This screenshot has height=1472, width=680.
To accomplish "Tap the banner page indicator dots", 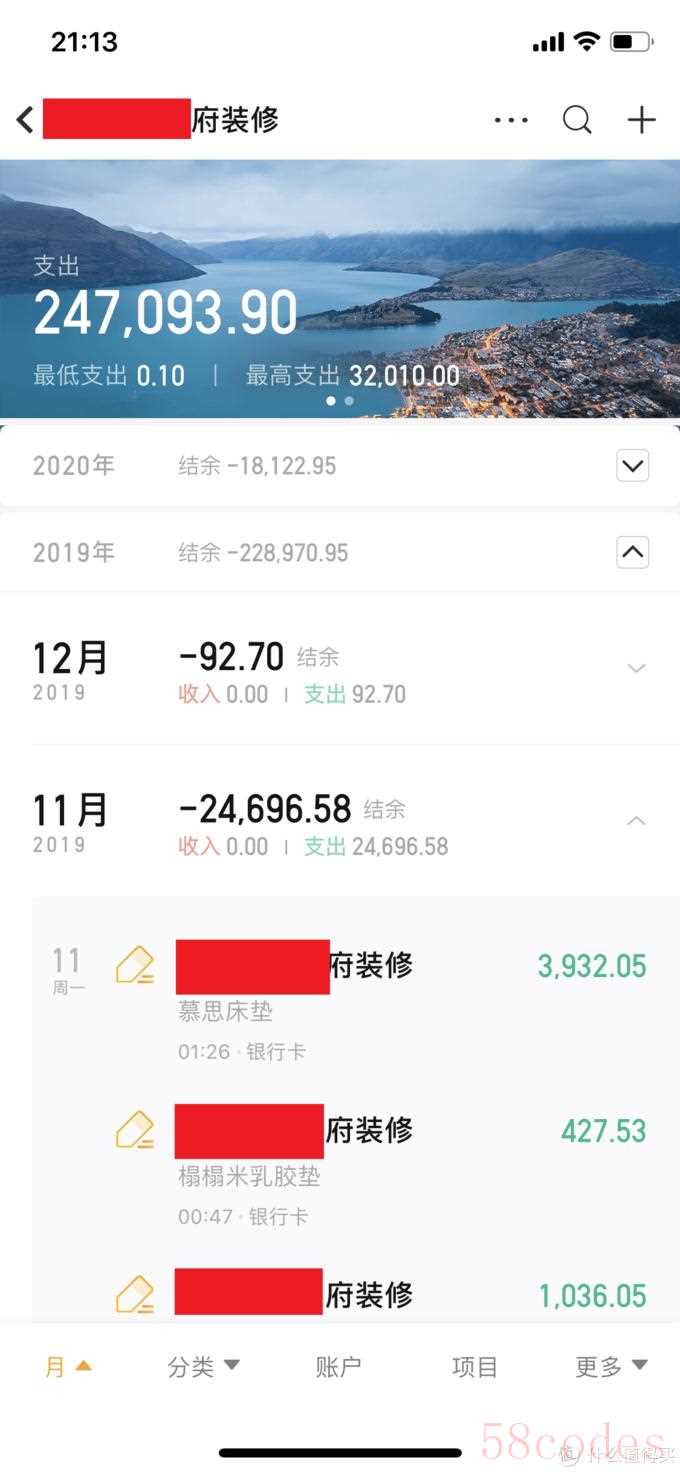I will [x=340, y=401].
